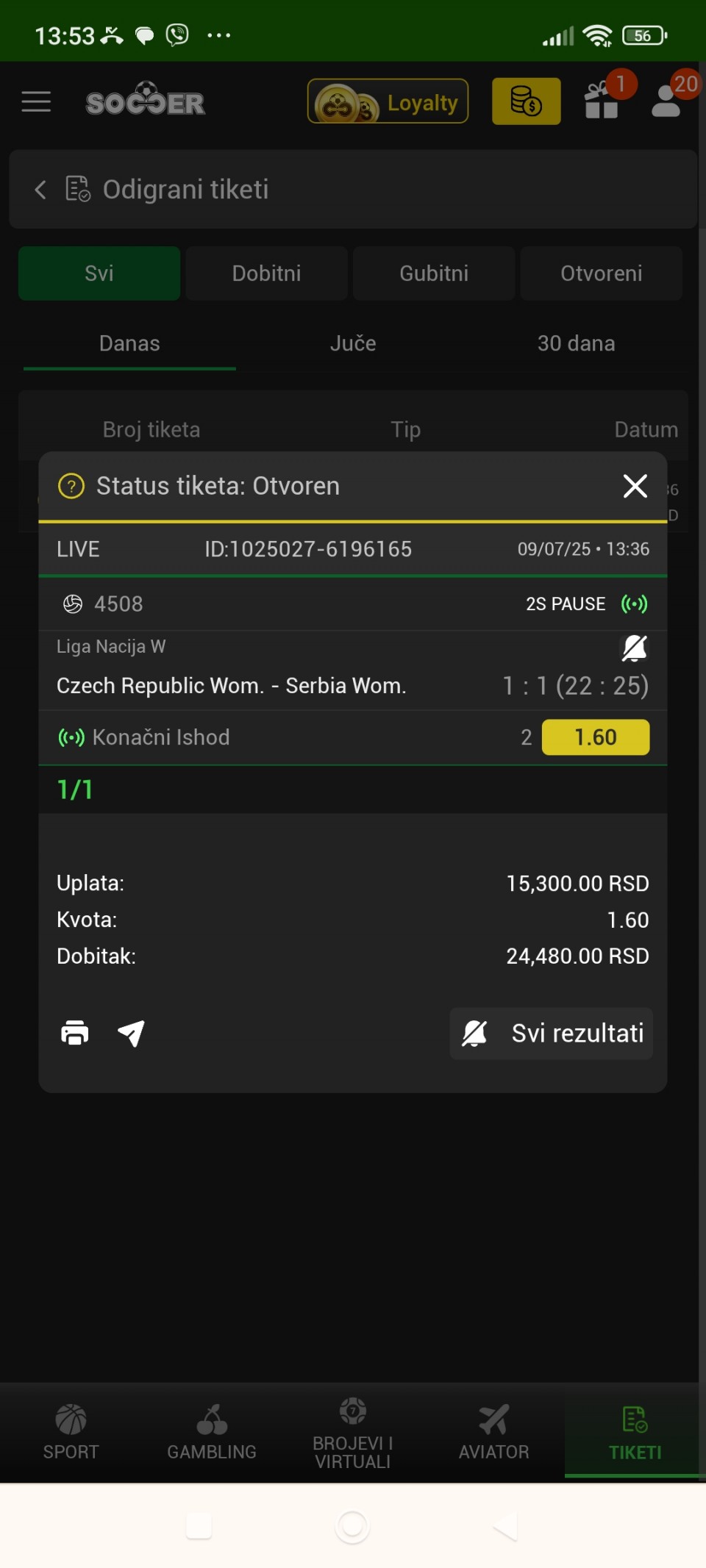The width and height of the screenshot is (706, 1568).
Task: Toggle the match notification bell for Czech Republic Wom.
Action: tap(634, 648)
